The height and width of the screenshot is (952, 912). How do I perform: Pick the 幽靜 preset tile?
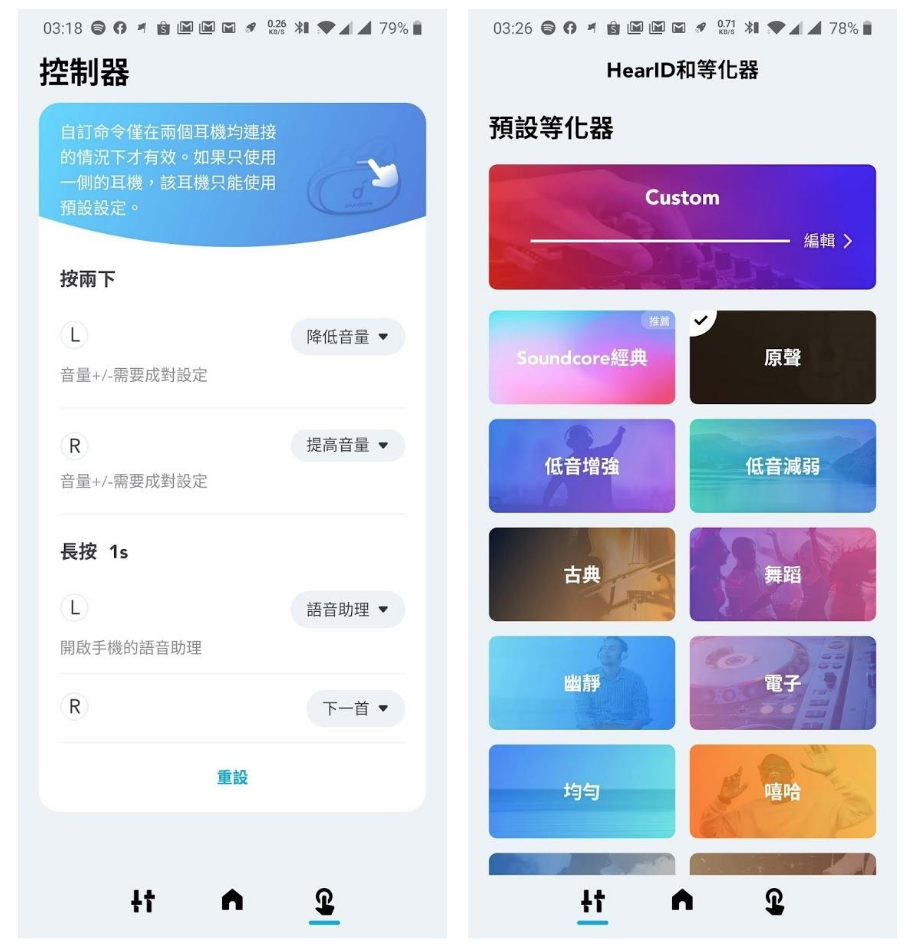pyautogui.click(x=581, y=683)
